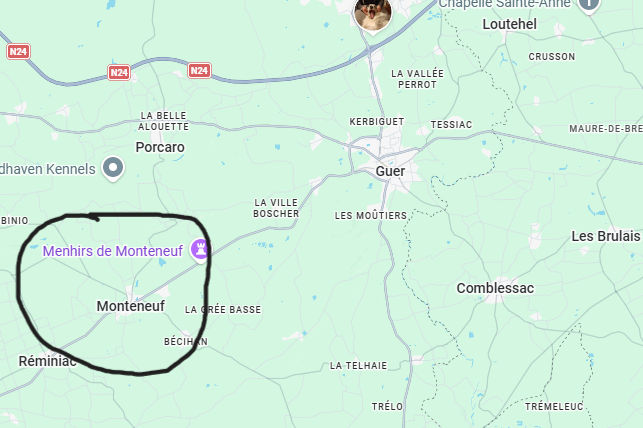This screenshot has width=643, height=428.
Task: Open the Chapelle Sainte-Anne place pin
Action: 589,4
